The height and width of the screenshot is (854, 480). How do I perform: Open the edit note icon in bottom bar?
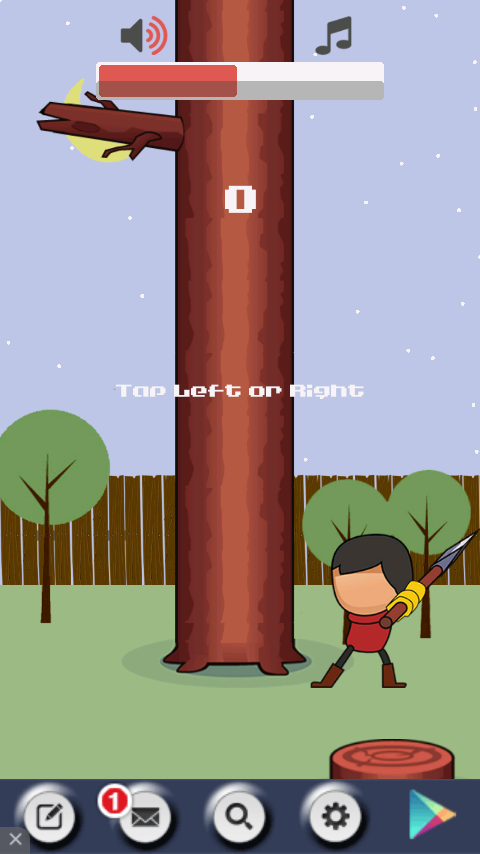(x=49, y=817)
